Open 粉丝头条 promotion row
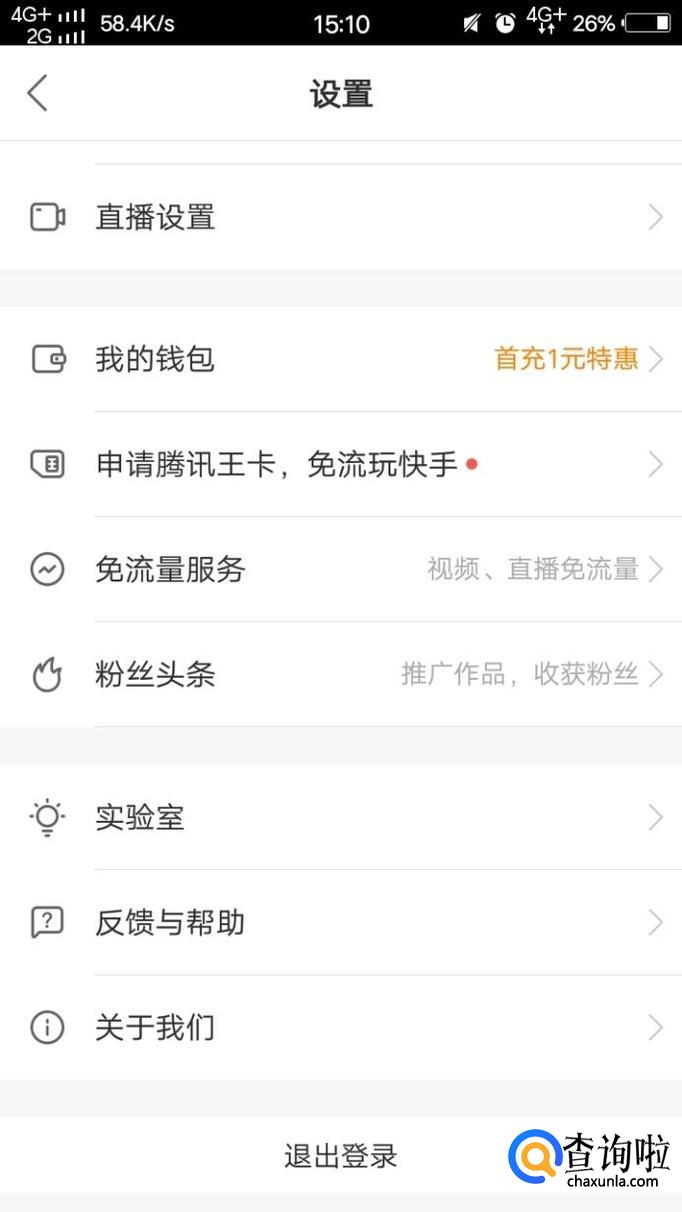 coord(340,675)
